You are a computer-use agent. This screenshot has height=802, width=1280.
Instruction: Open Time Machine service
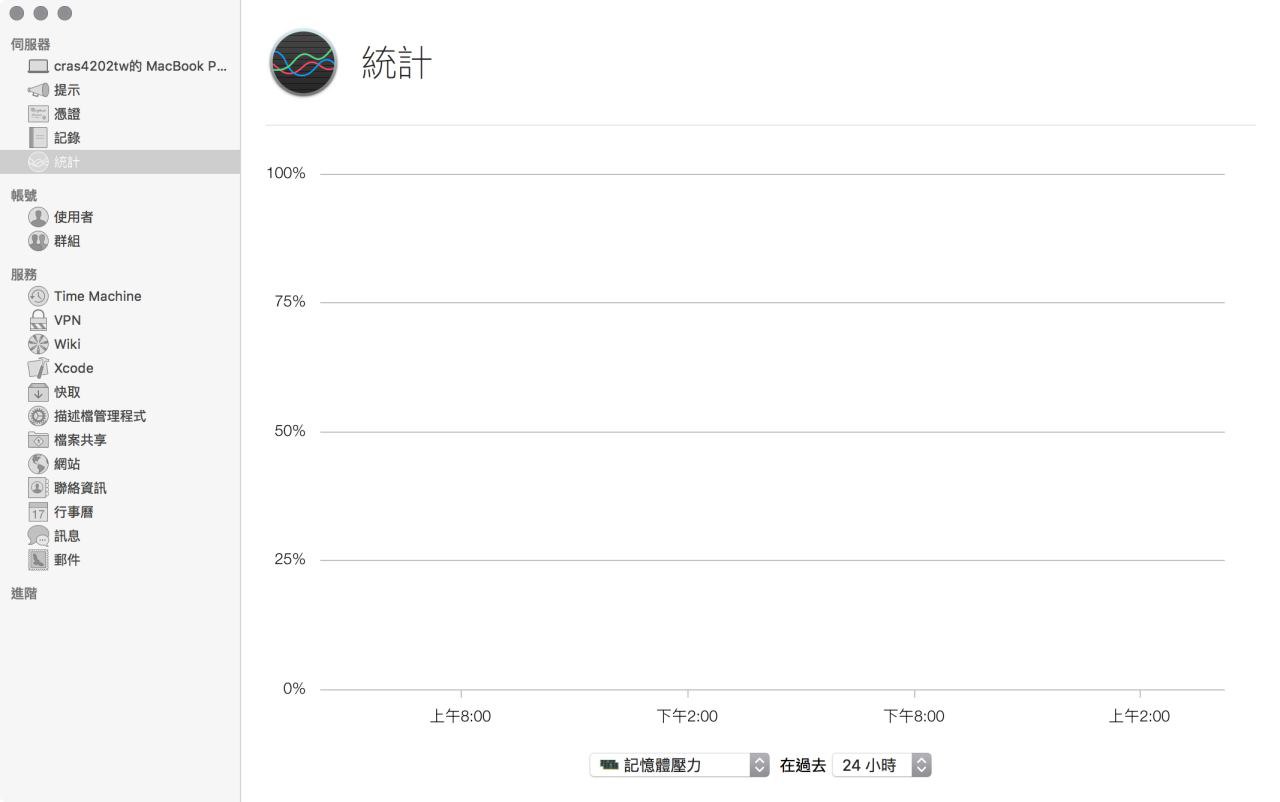click(x=97, y=296)
